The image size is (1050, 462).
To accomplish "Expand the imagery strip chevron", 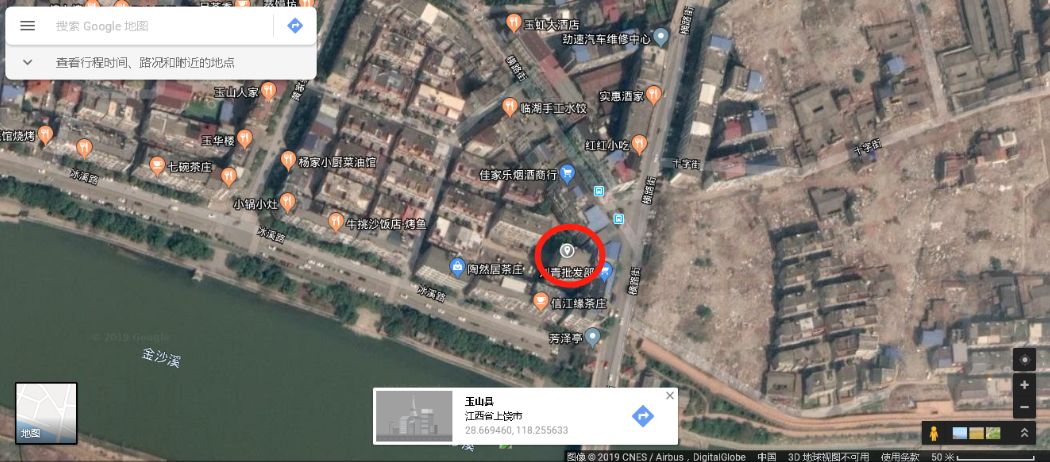I will [1024, 433].
